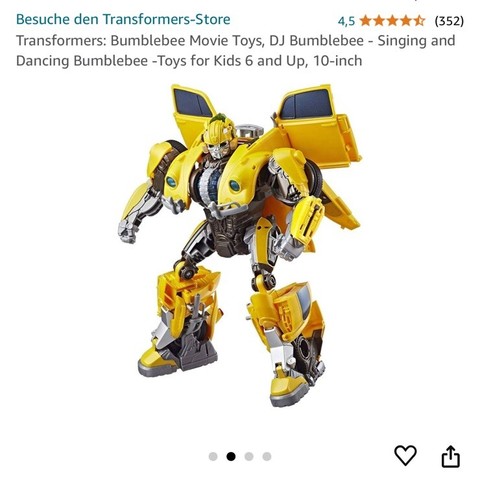Open the 4,5 star rating reviews
Viewport: 480px width, 500px height.
(x=401, y=21)
